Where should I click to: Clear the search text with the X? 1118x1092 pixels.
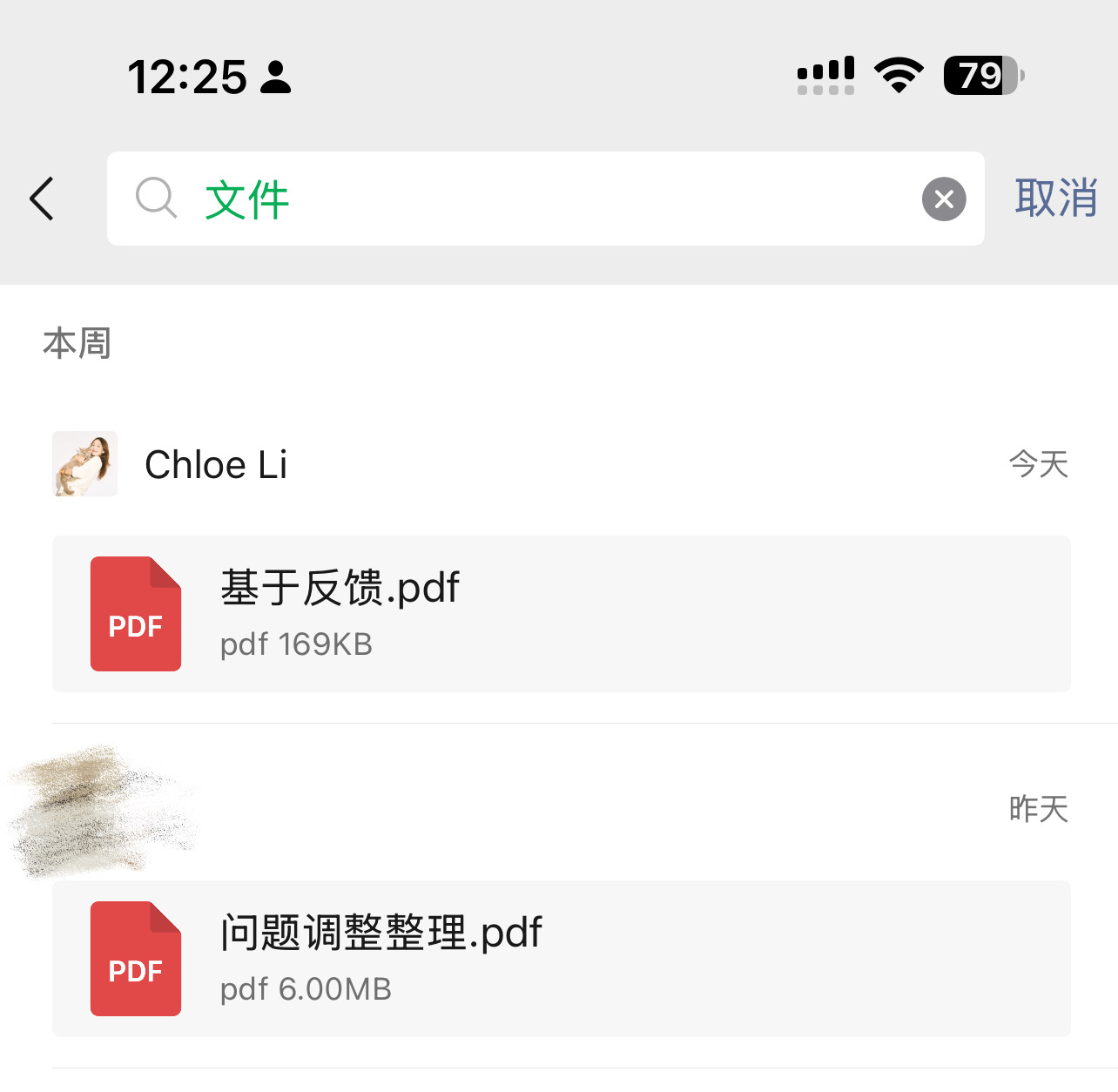coord(944,199)
